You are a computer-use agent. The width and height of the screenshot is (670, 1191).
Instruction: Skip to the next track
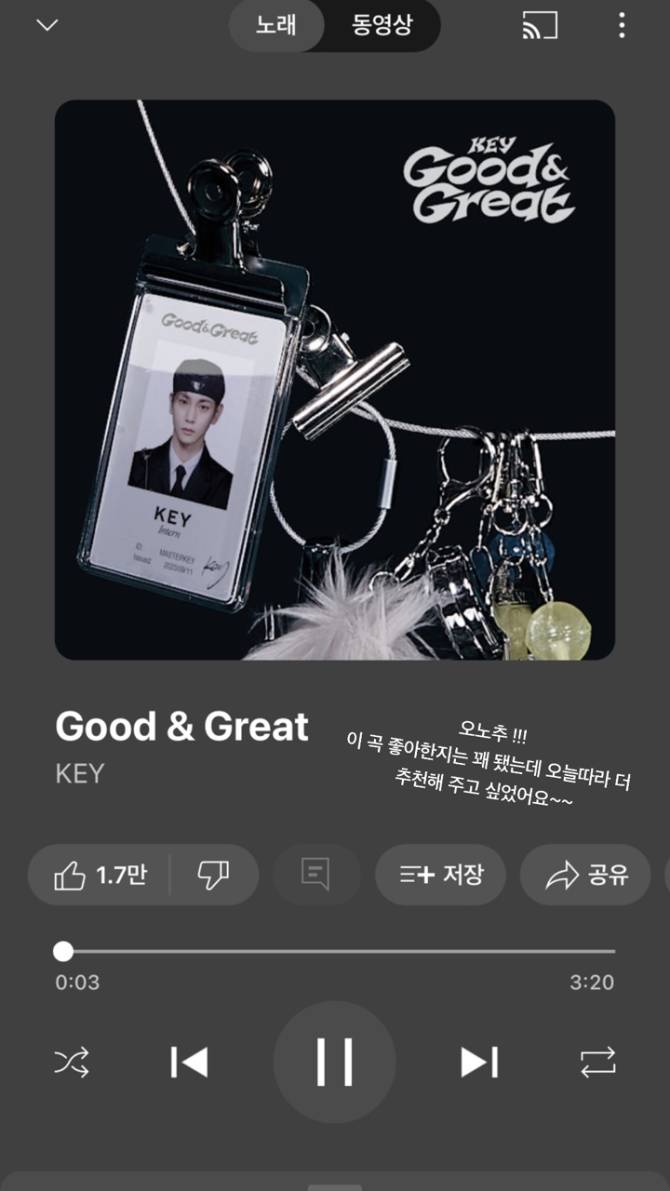point(479,1062)
